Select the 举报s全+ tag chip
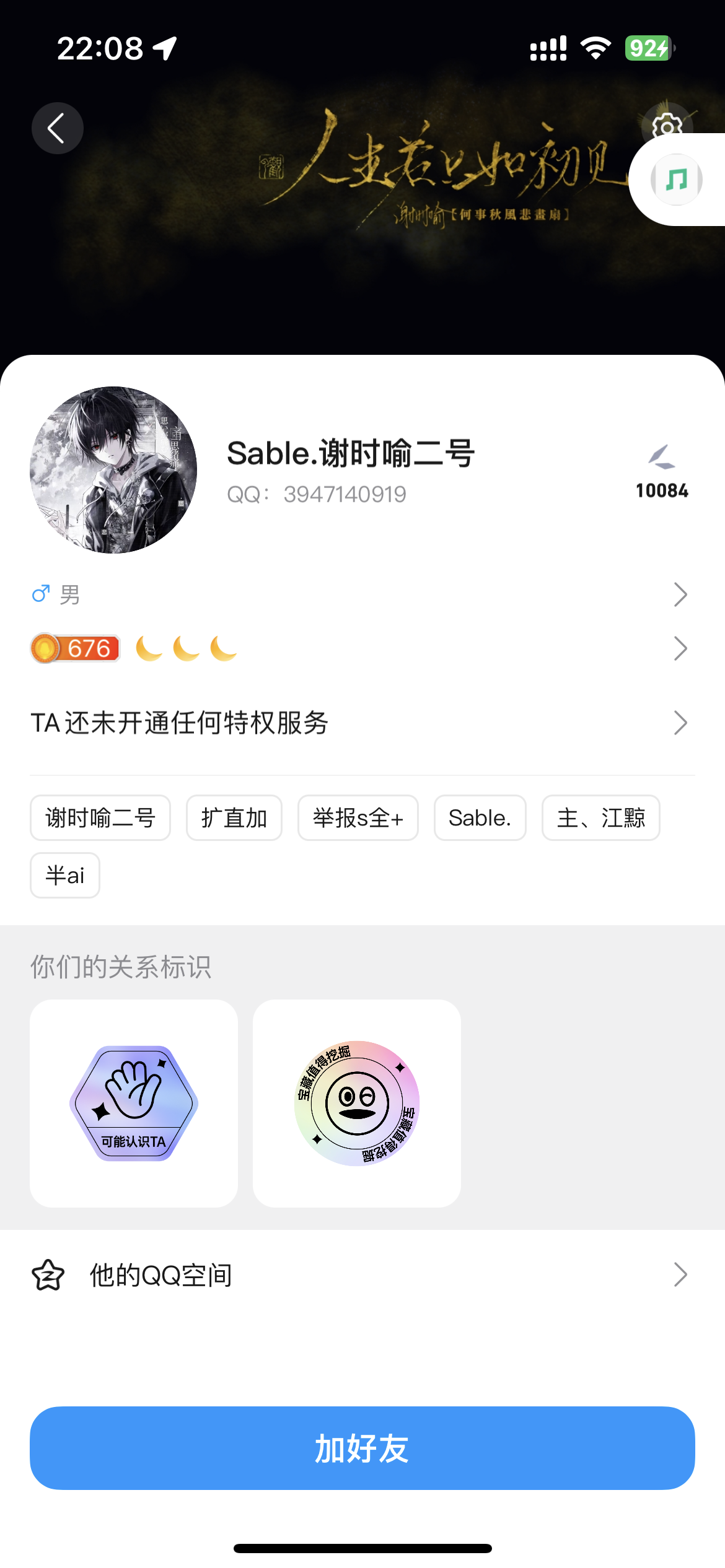 (x=358, y=818)
